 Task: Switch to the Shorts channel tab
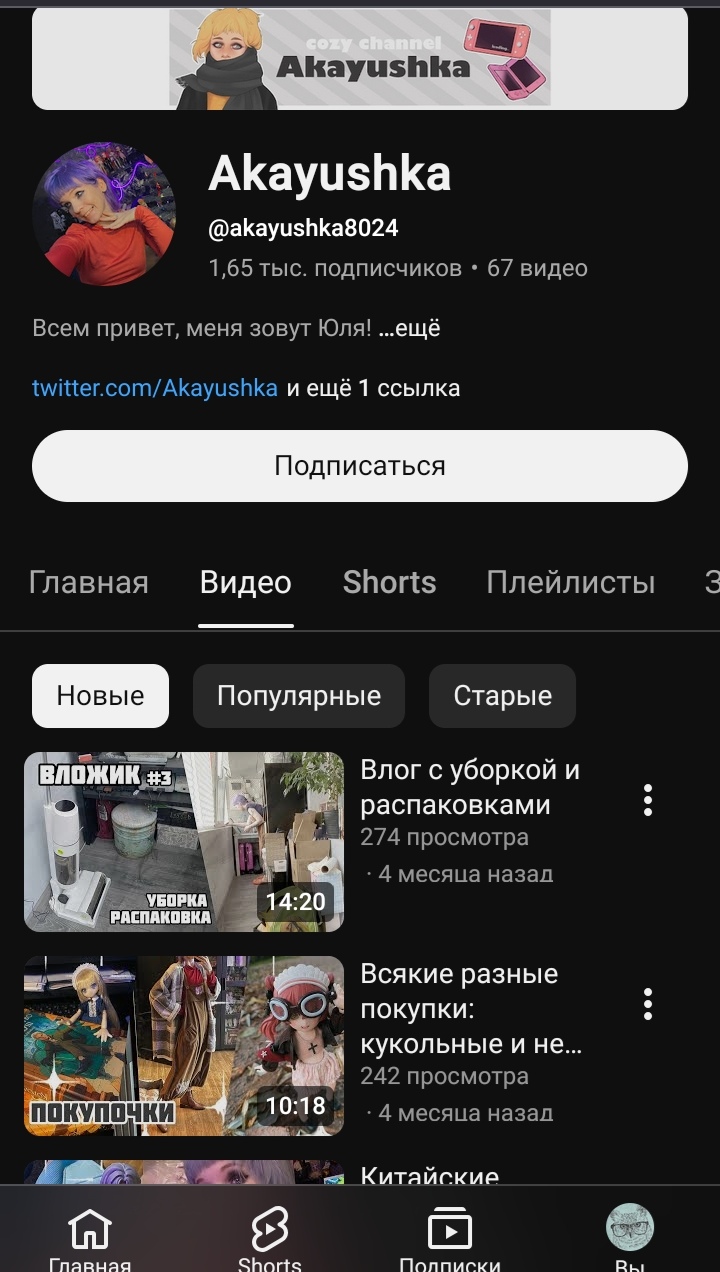(389, 582)
